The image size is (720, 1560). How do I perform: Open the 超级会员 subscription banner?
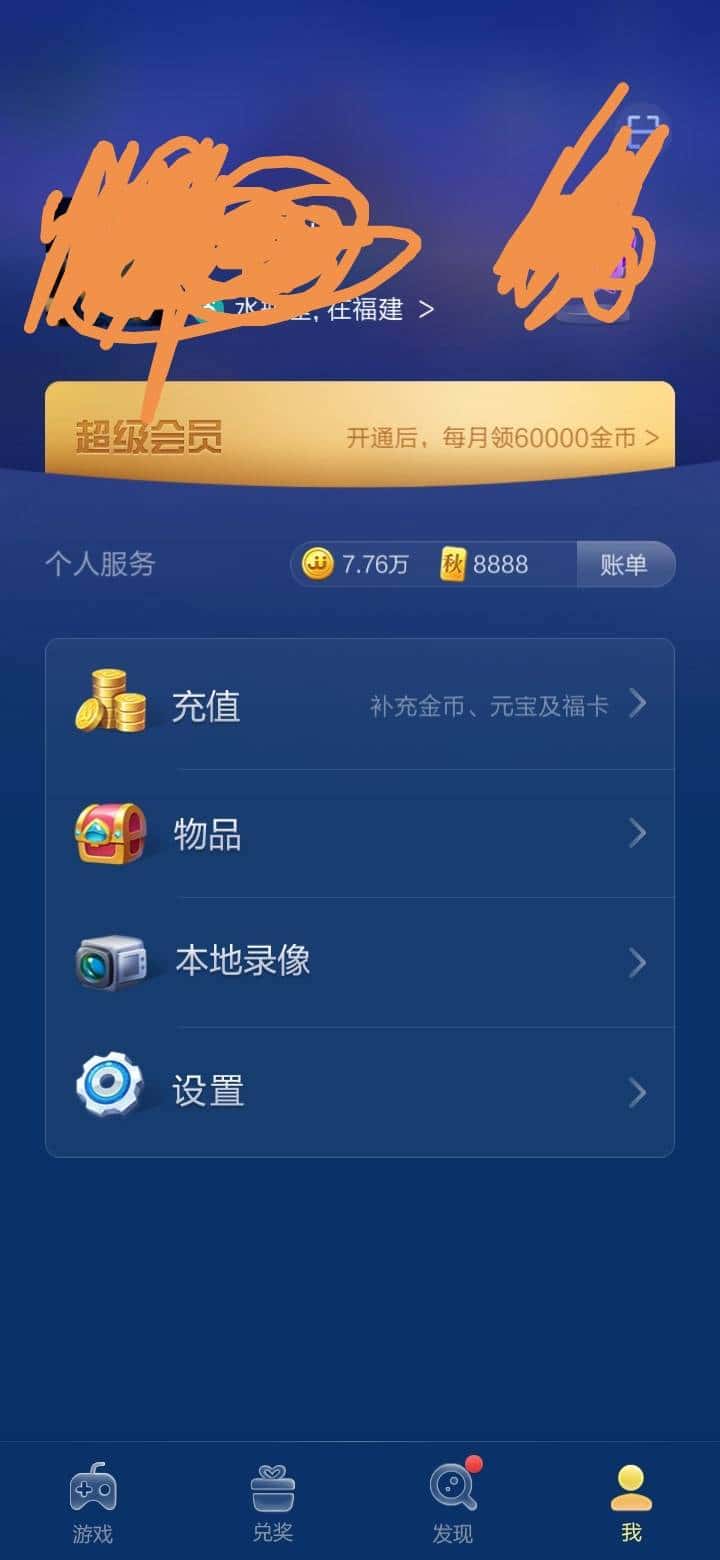pos(150,436)
